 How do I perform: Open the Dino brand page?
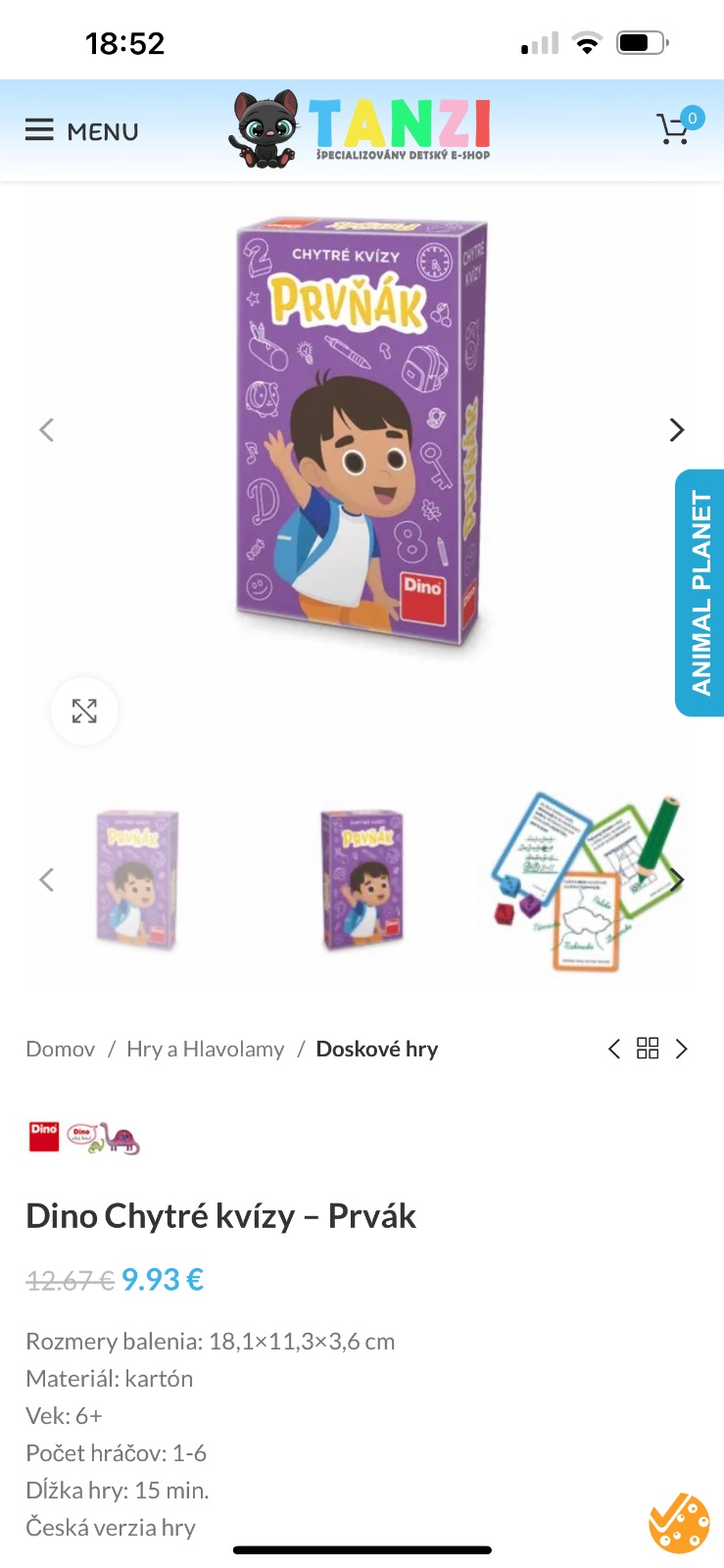click(44, 1137)
